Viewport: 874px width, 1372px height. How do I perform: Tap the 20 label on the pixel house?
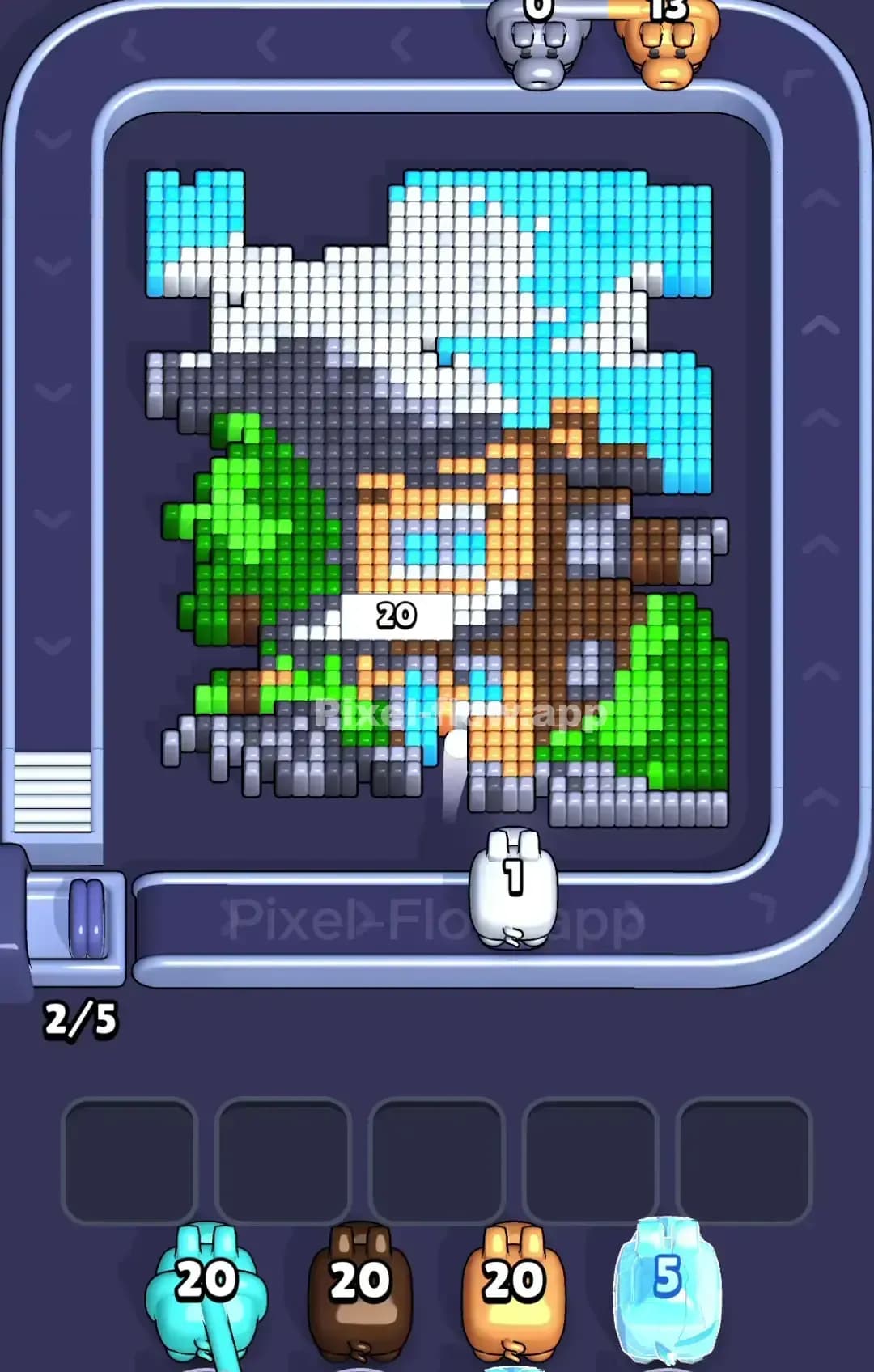pos(394,615)
